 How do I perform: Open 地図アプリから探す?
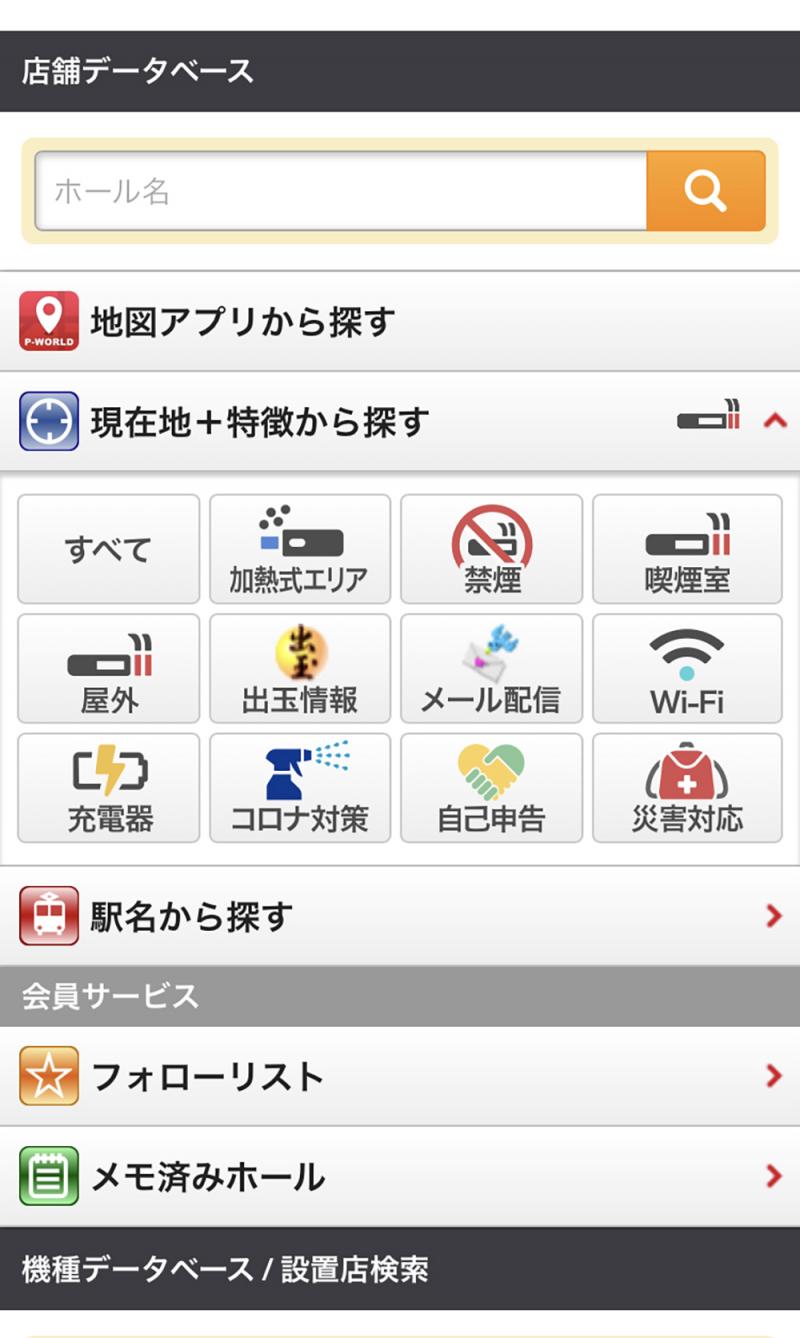tap(400, 322)
